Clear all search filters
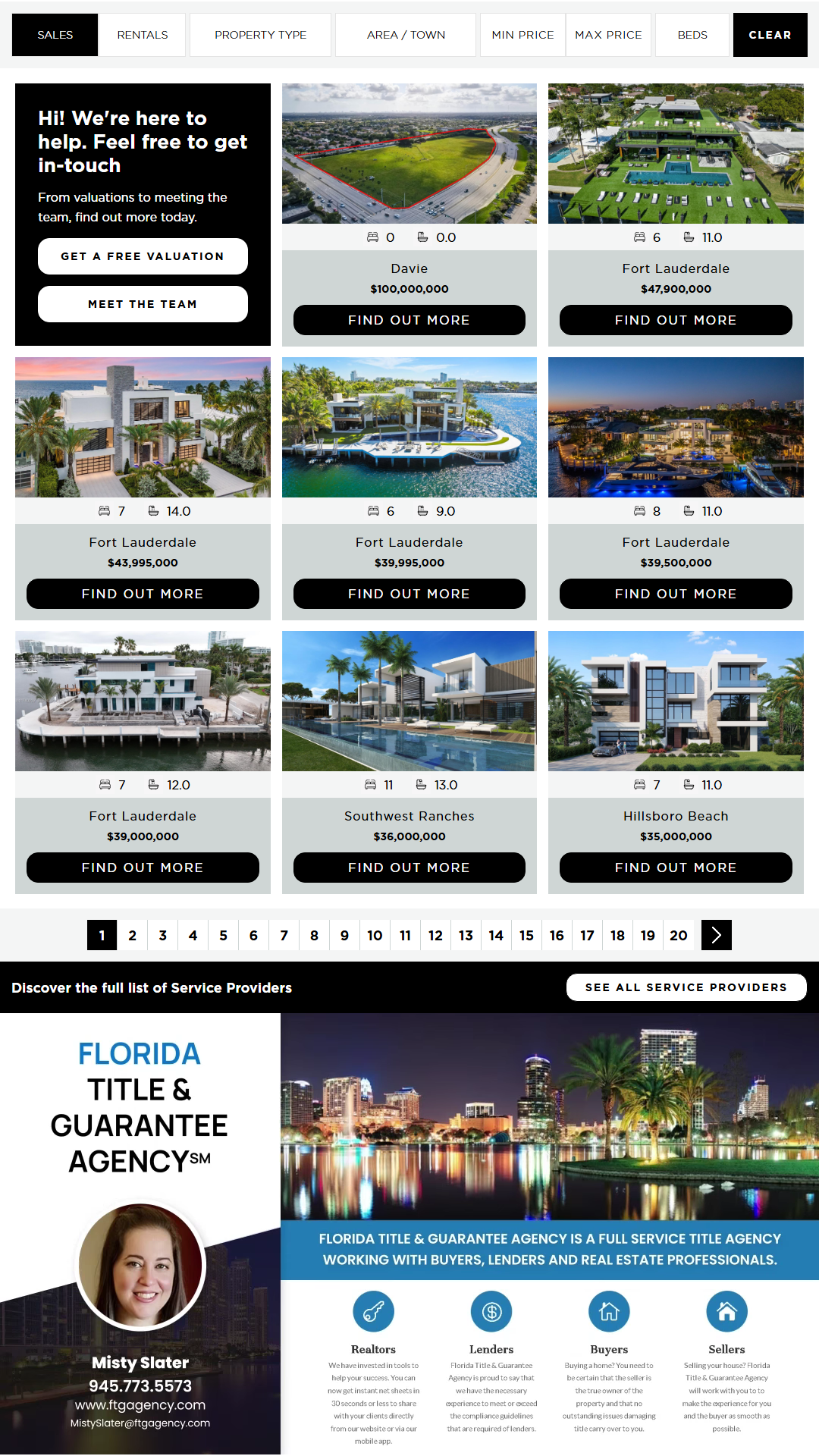Screen dimensions: 819x1456 tap(770, 35)
